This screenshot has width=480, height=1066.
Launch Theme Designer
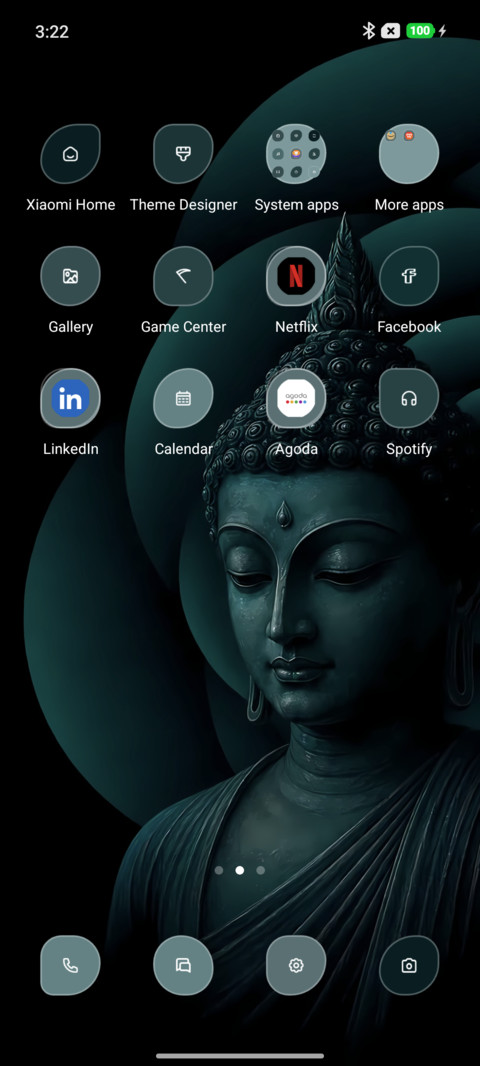click(x=183, y=154)
